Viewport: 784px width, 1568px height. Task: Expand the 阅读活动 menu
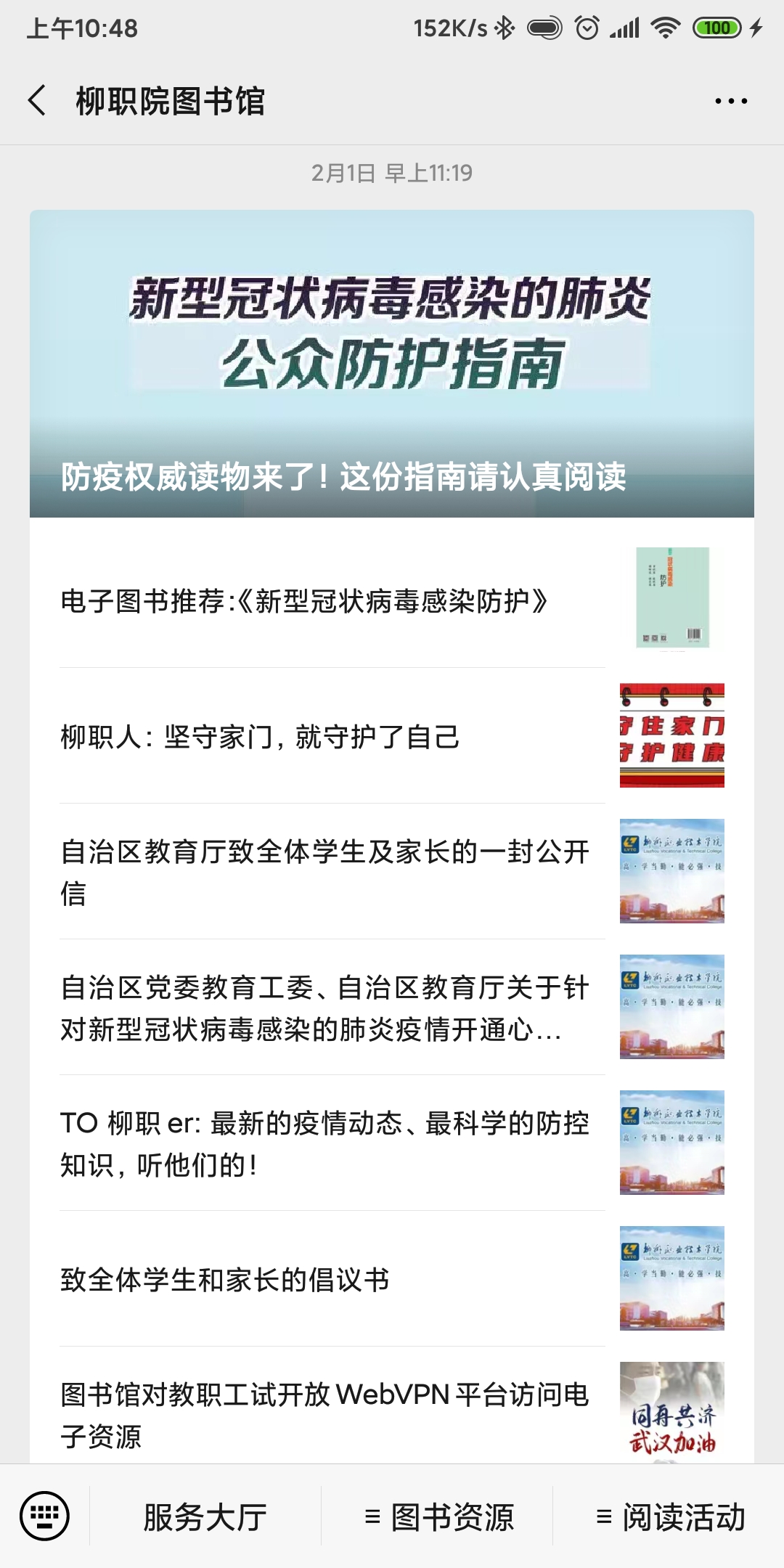670,1517
